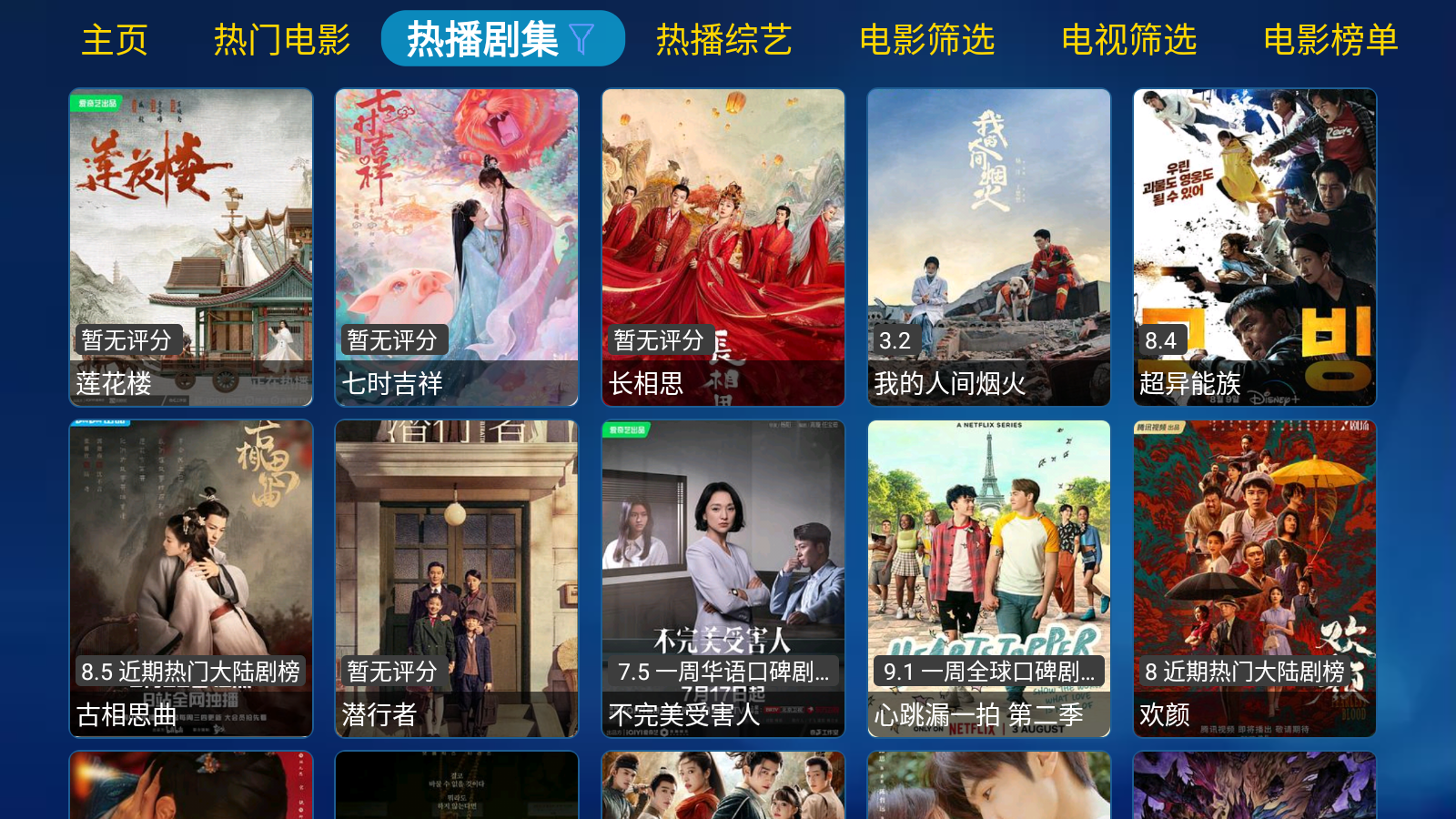Open the 热门电影 tab
The height and width of the screenshot is (819, 1456).
pos(282,40)
